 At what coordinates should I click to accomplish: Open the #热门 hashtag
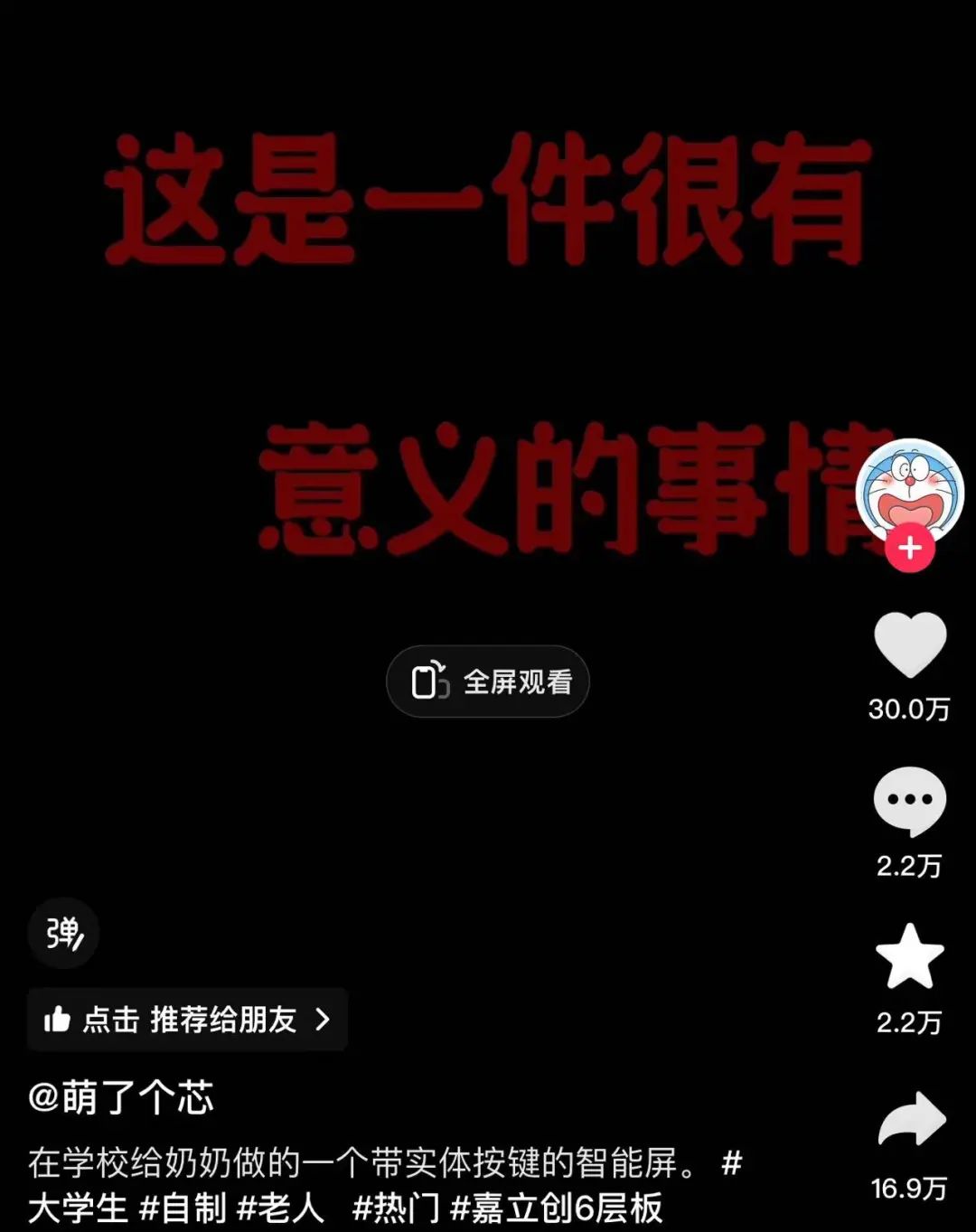pos(396,1208)
